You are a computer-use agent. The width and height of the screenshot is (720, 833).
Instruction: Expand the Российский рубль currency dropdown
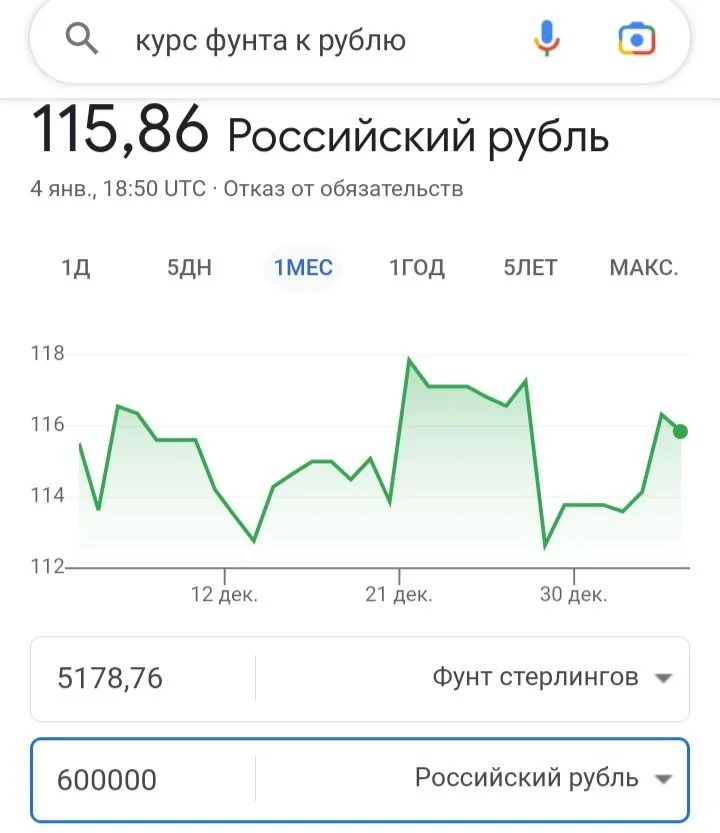[541, 778]
